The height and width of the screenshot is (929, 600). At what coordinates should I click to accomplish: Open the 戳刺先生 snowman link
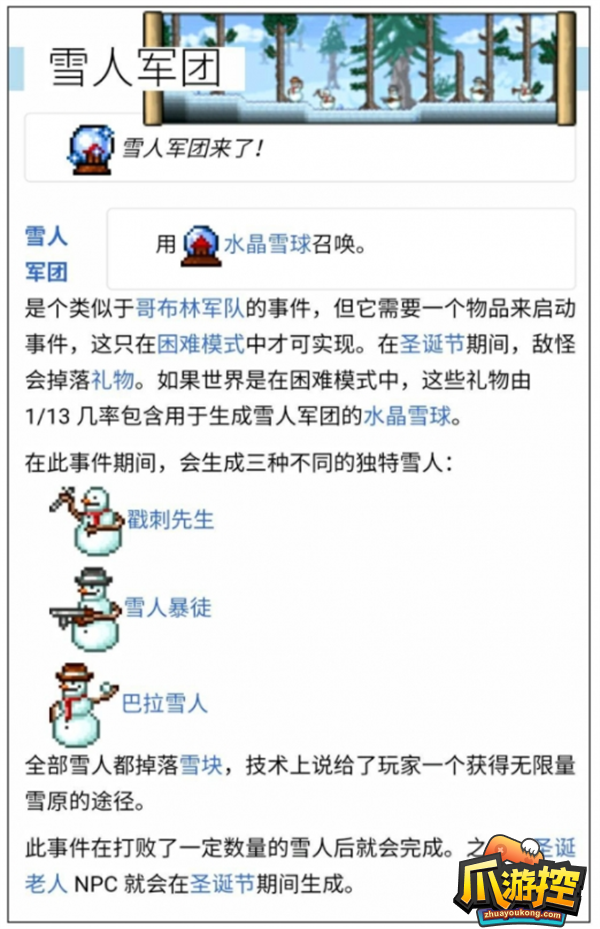(170, 520)
